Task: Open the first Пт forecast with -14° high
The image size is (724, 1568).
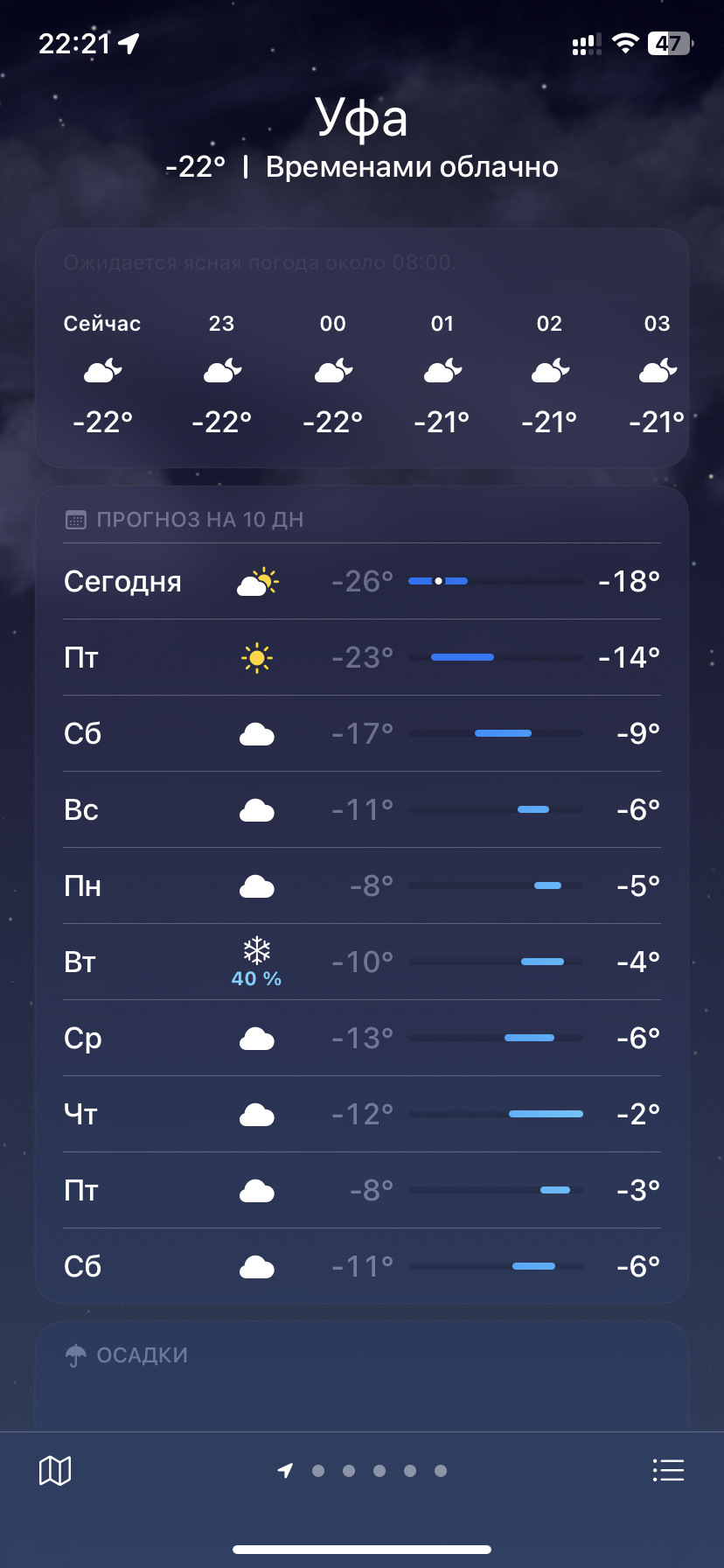Action: 362,657
